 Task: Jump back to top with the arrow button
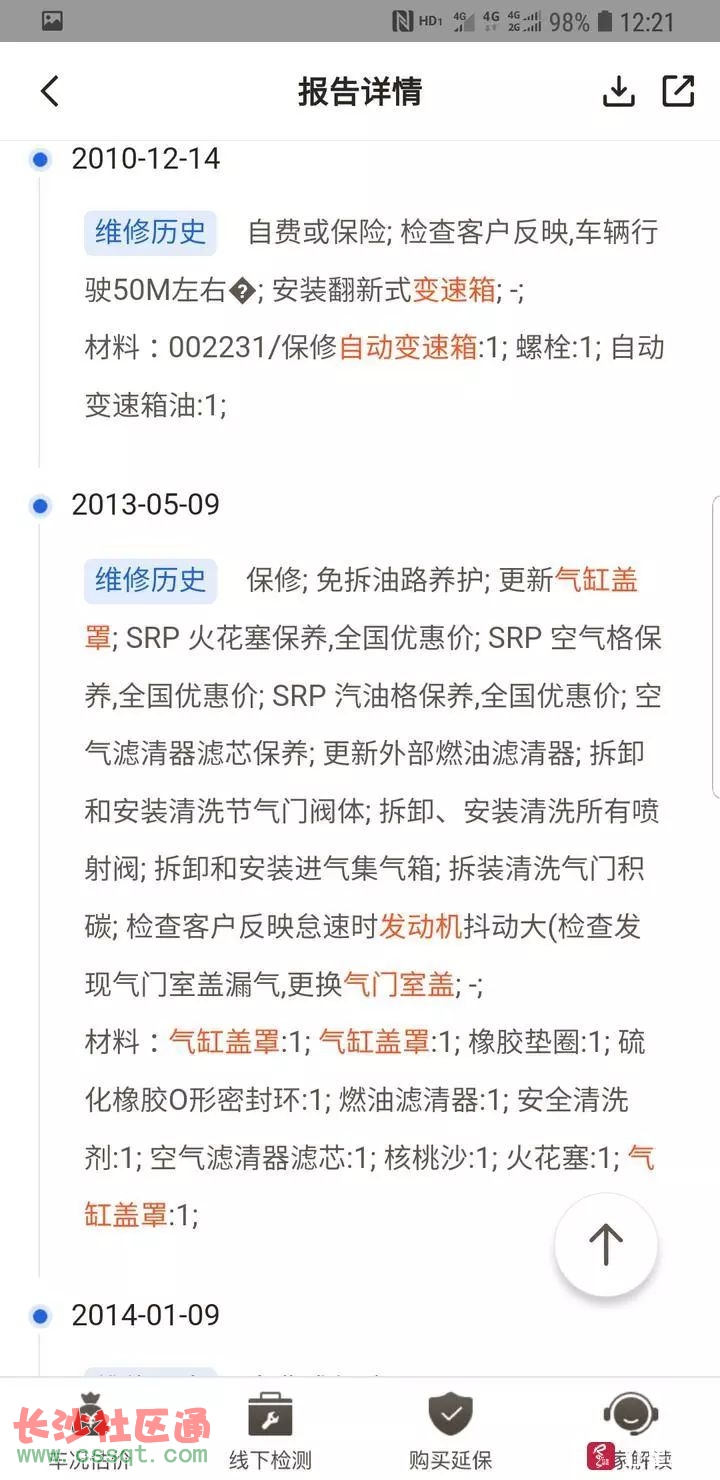(x=606, y=1245)
